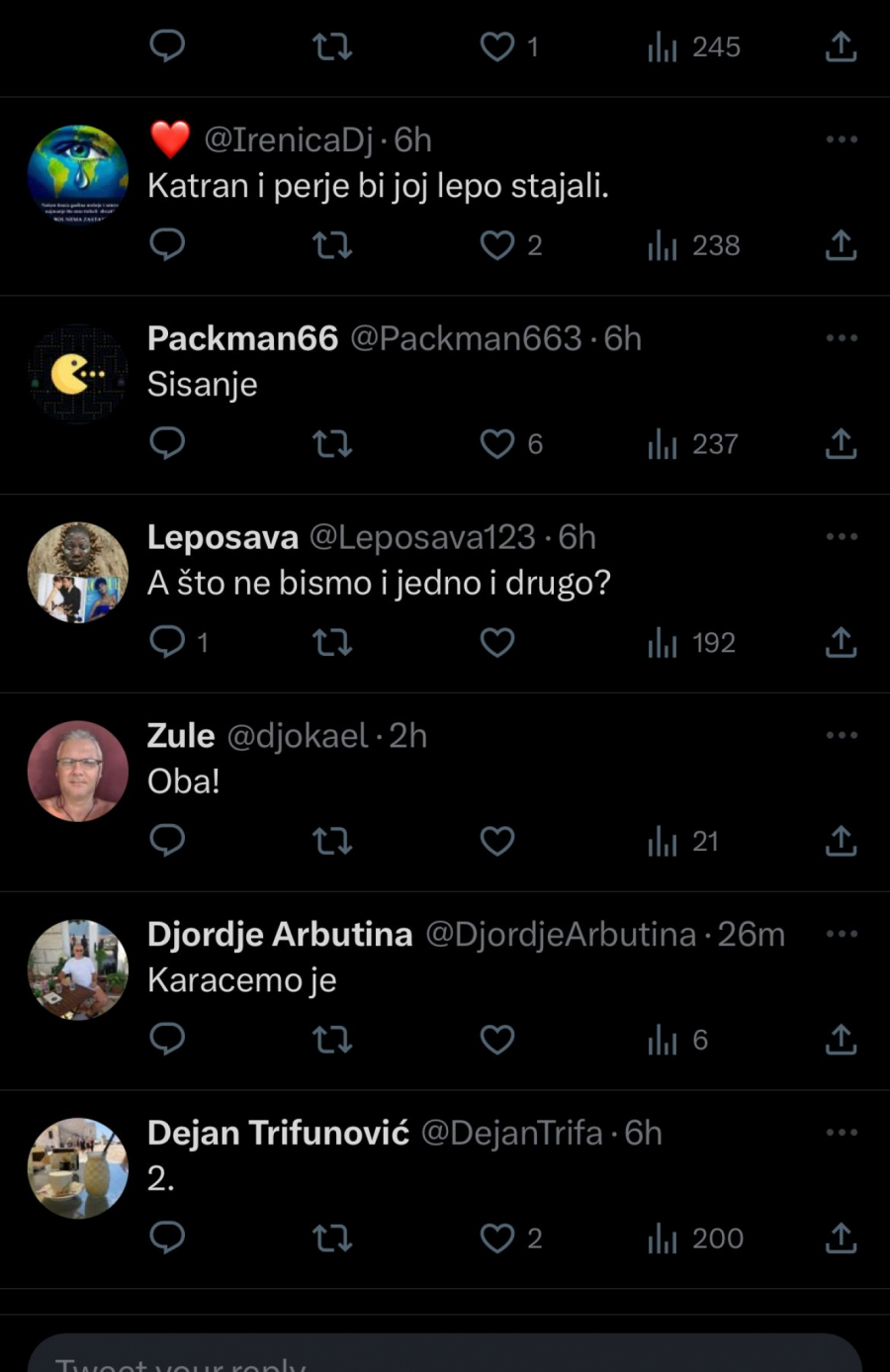View analytics for Dejan Trifunović's tweet
The height and width of the screenshot is (1372, 890).
[x=661, y=1237]
